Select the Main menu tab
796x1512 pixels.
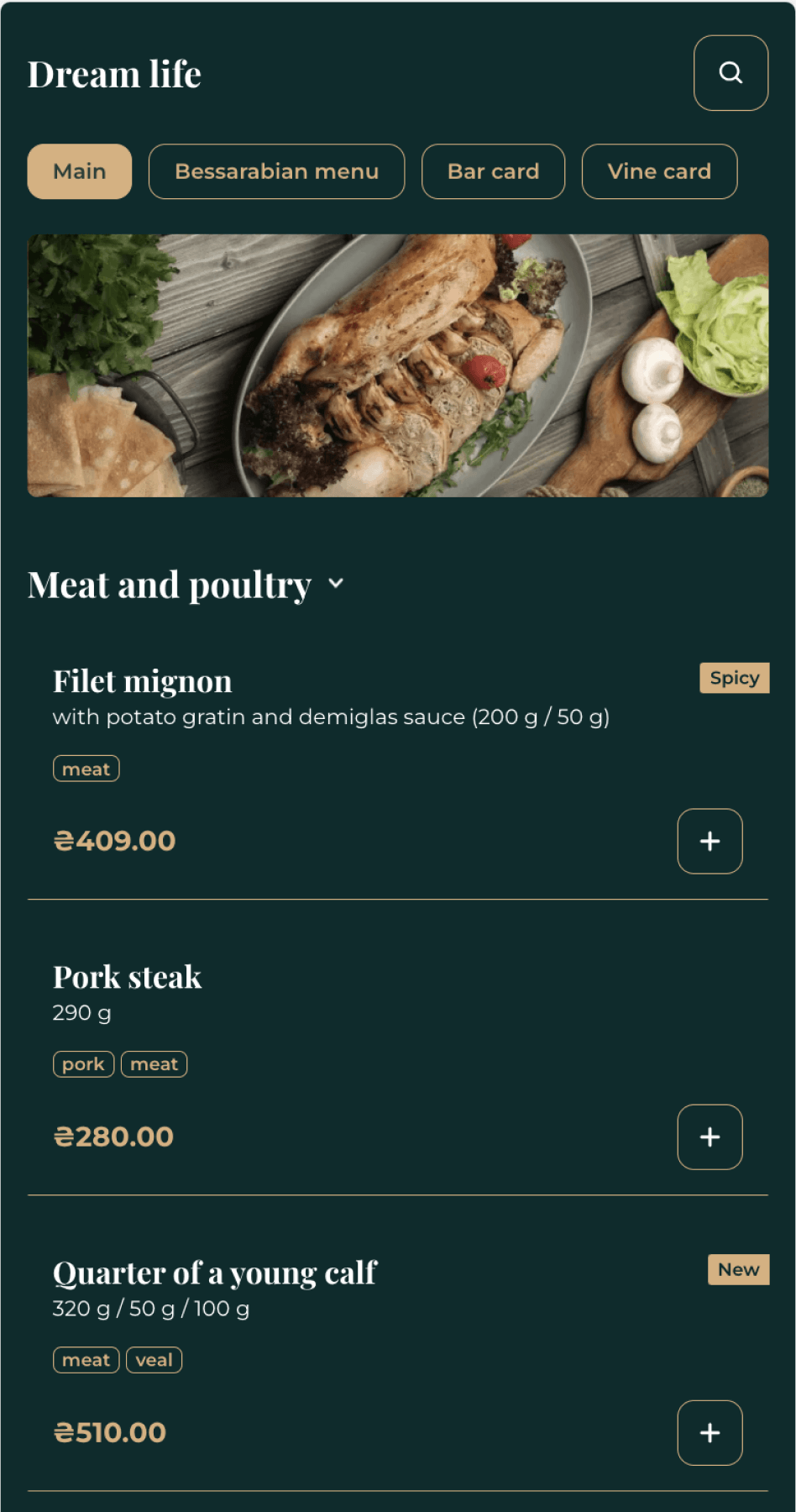coord(79,171)
